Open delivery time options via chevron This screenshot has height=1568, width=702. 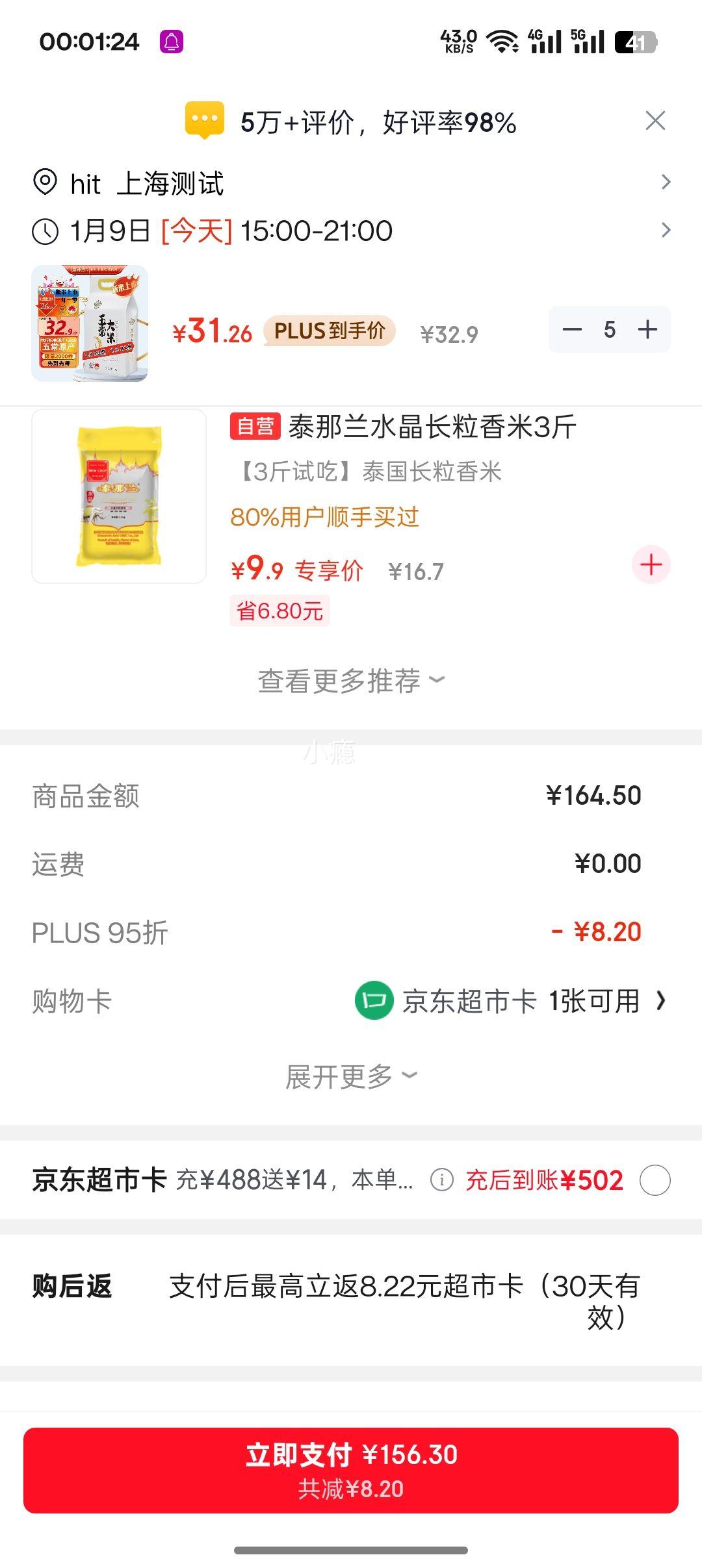pyautogui.click(x=666, y=231)
